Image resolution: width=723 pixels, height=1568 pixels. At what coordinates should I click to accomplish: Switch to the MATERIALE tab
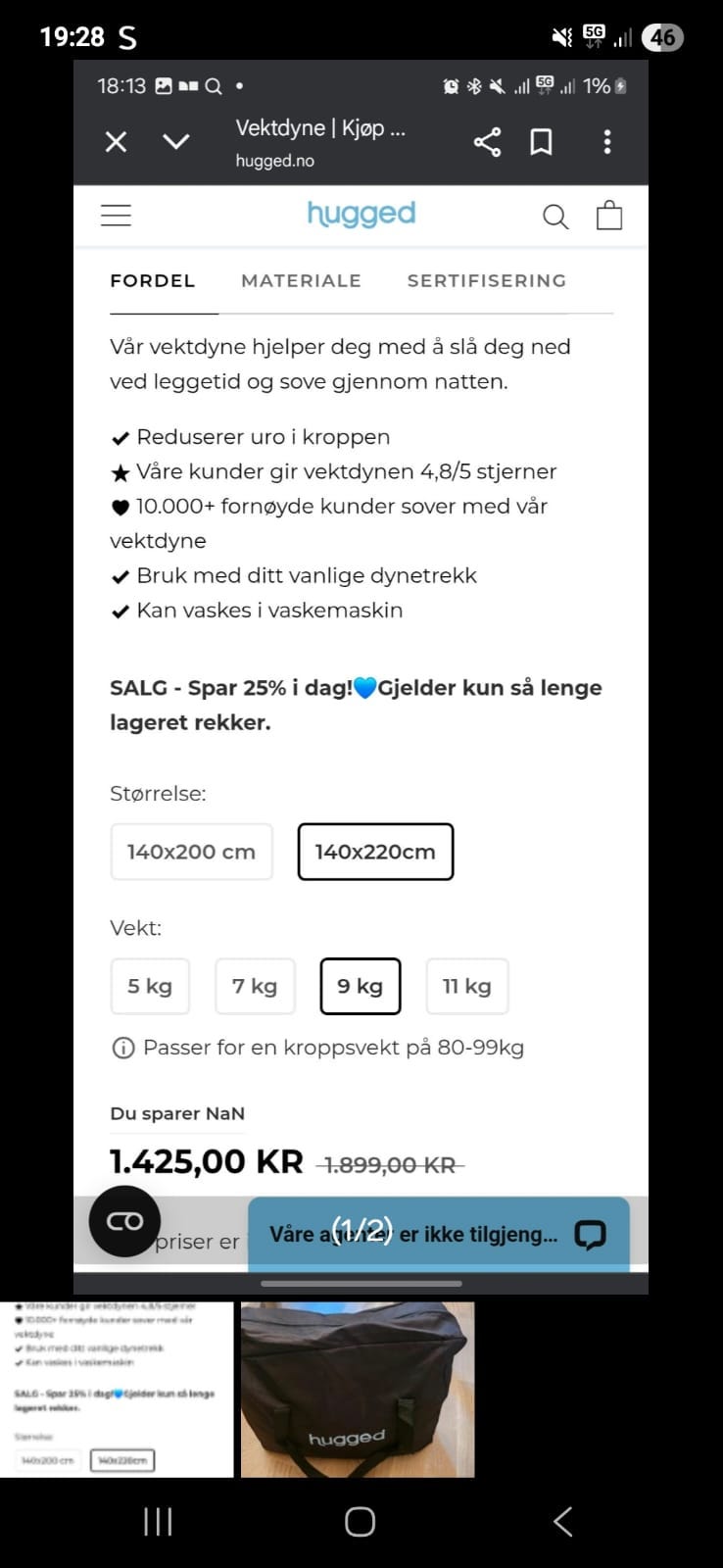(x=301, y=280)
